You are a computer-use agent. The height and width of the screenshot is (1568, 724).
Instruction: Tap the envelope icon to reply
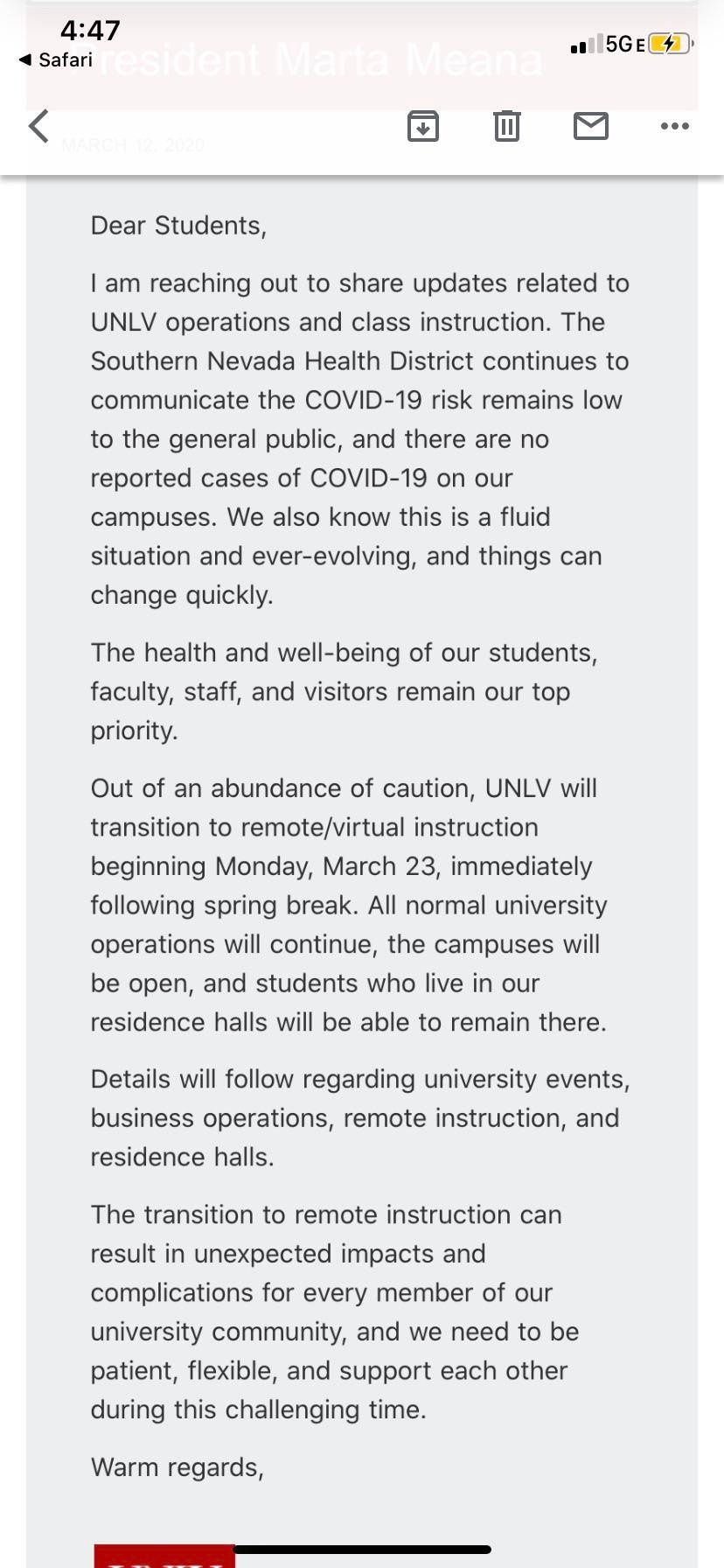(x=590, y=125)
